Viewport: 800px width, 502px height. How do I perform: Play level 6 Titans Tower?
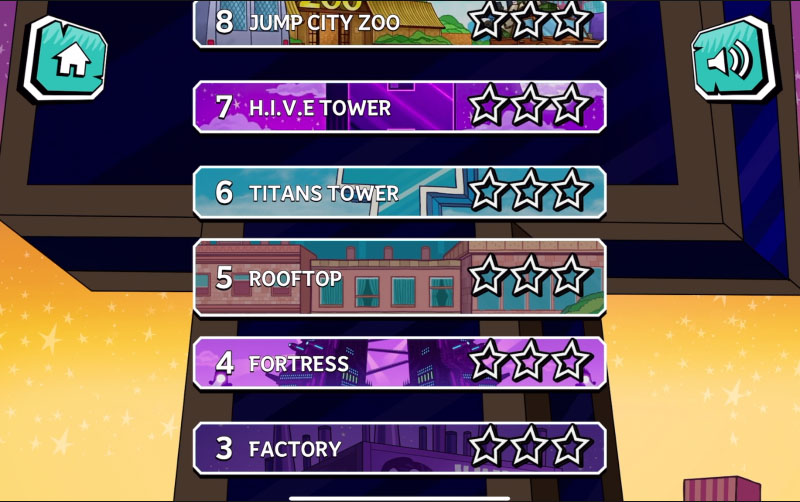coord(399,192)
